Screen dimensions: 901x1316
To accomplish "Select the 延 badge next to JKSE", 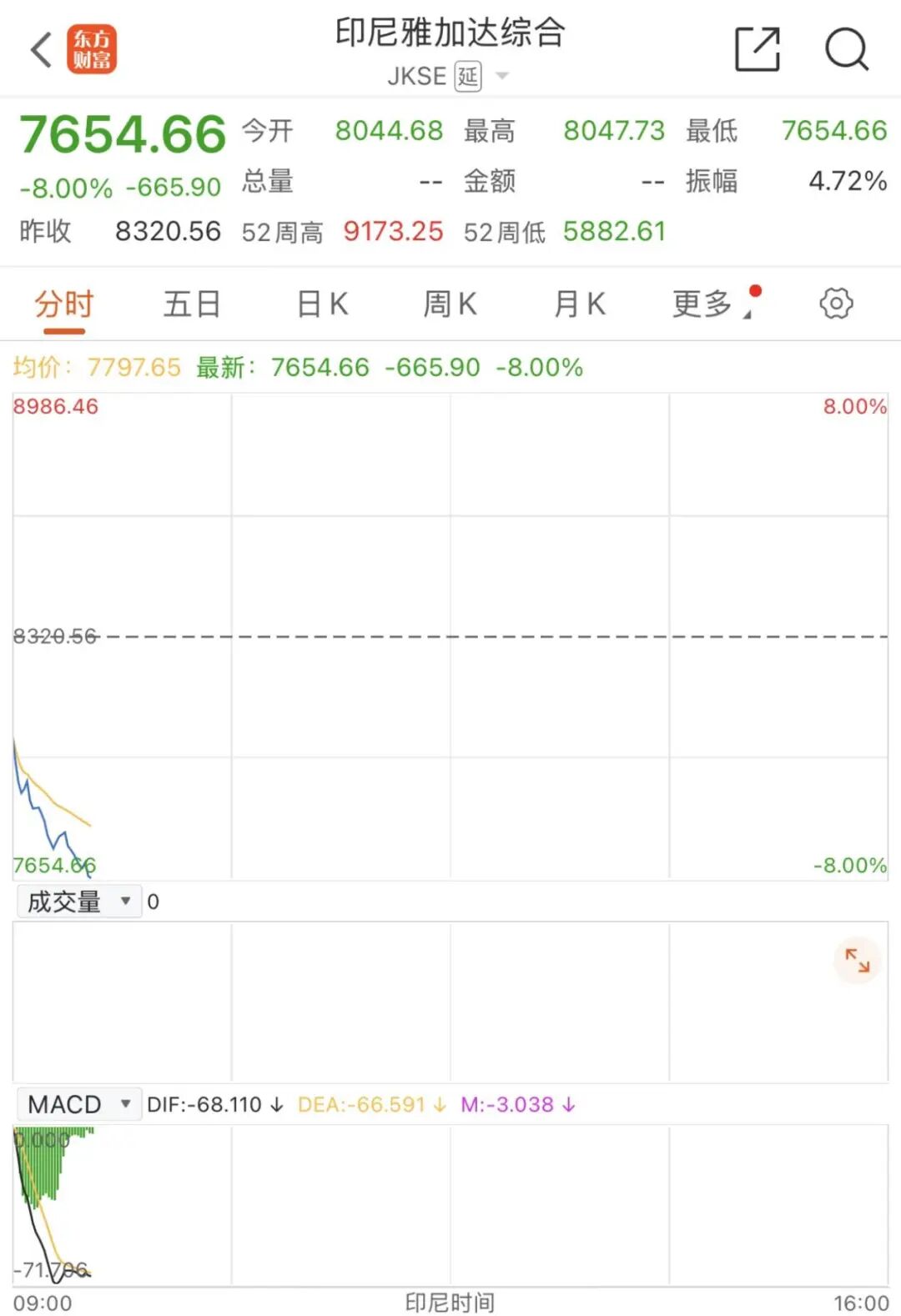I will (x=468, y=76).
